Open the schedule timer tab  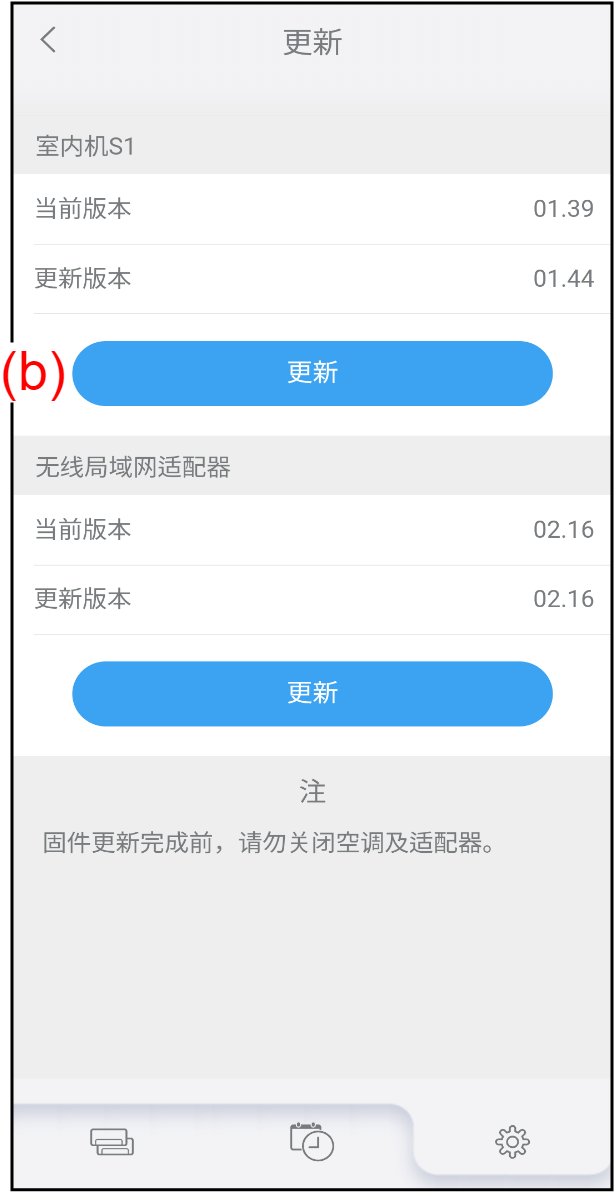312,1141
